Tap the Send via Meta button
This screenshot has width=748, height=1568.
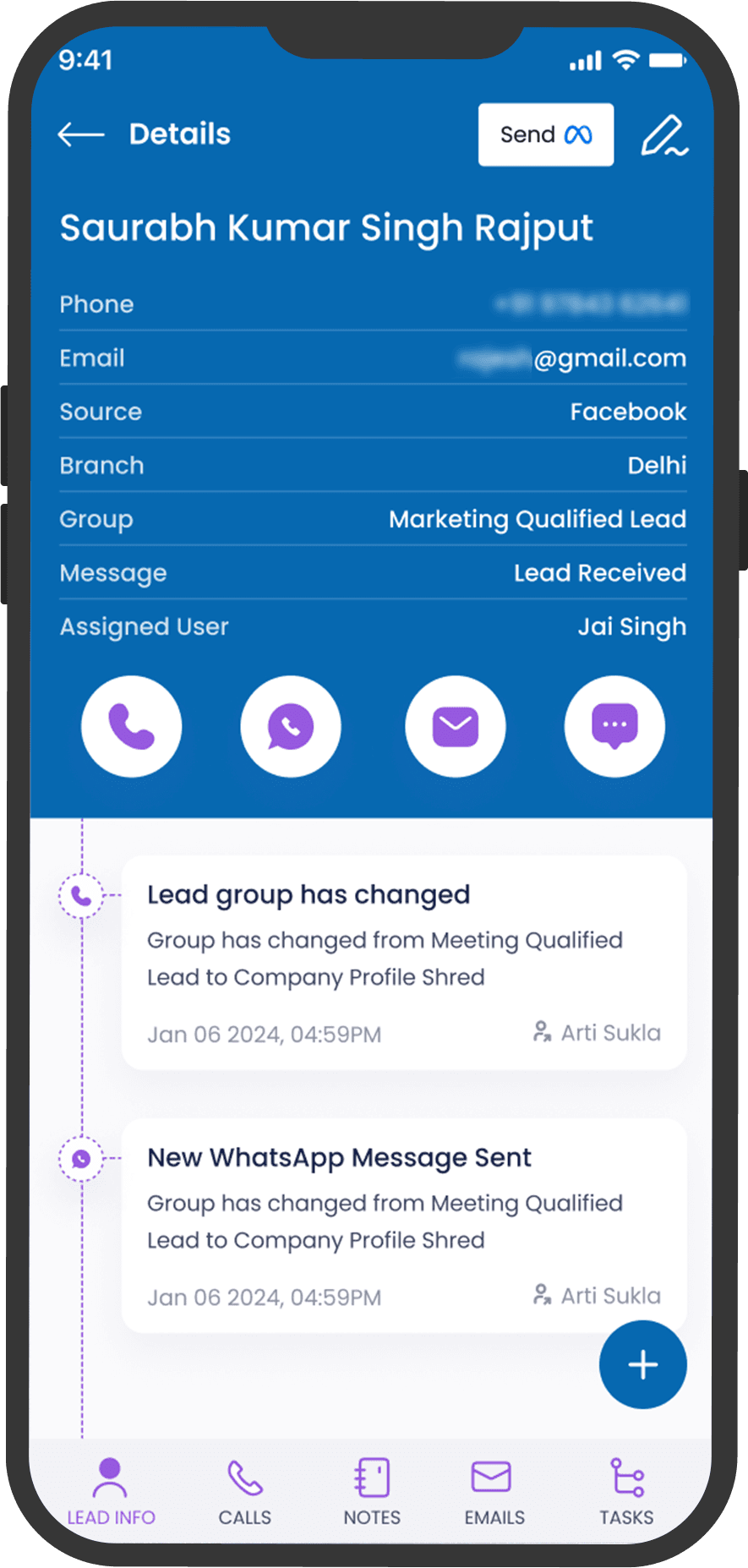(545, 134)
